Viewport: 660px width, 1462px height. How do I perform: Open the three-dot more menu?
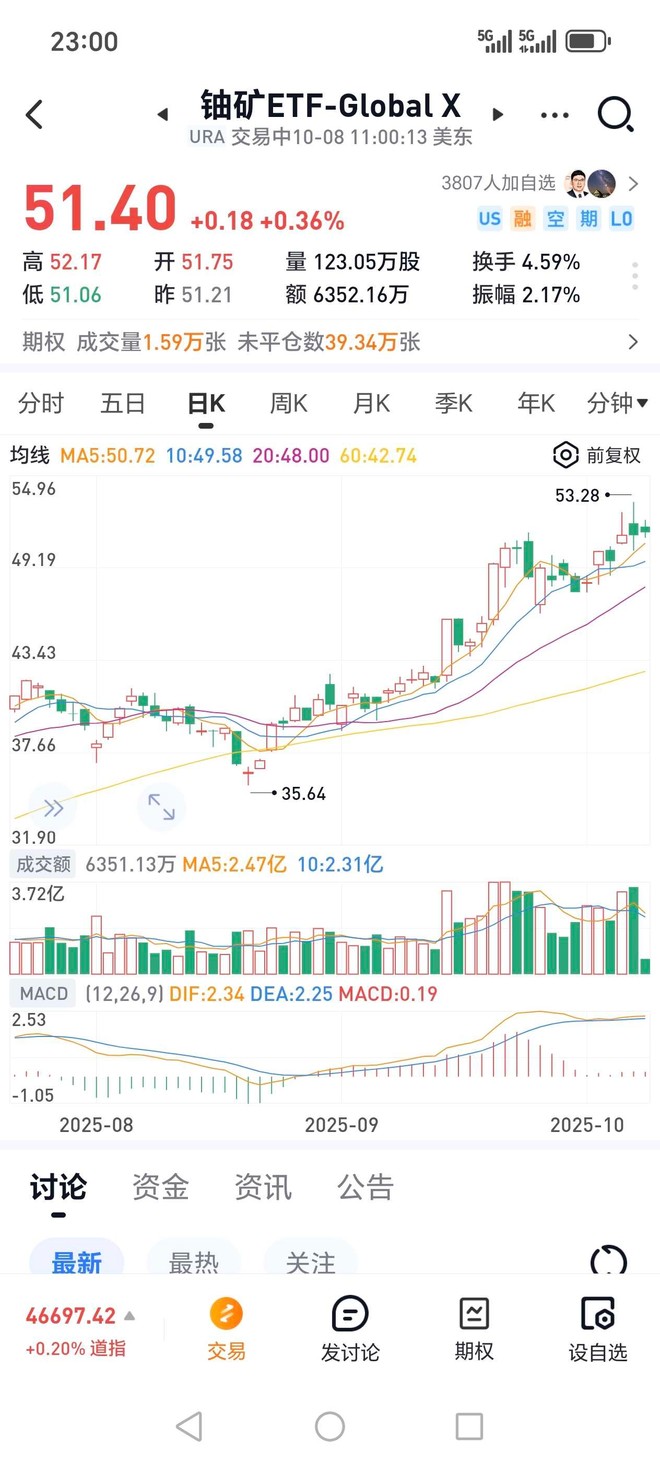point(554,115)
